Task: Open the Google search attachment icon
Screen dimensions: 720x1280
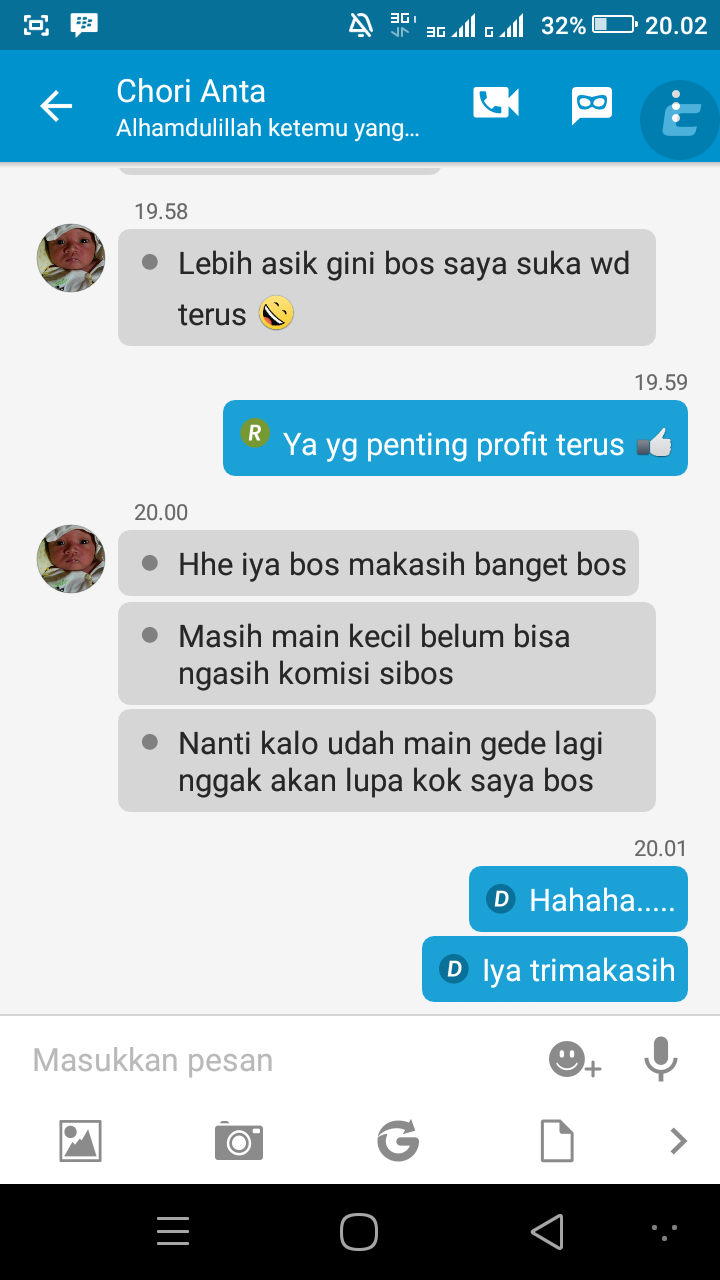Action: point(398,1141)
